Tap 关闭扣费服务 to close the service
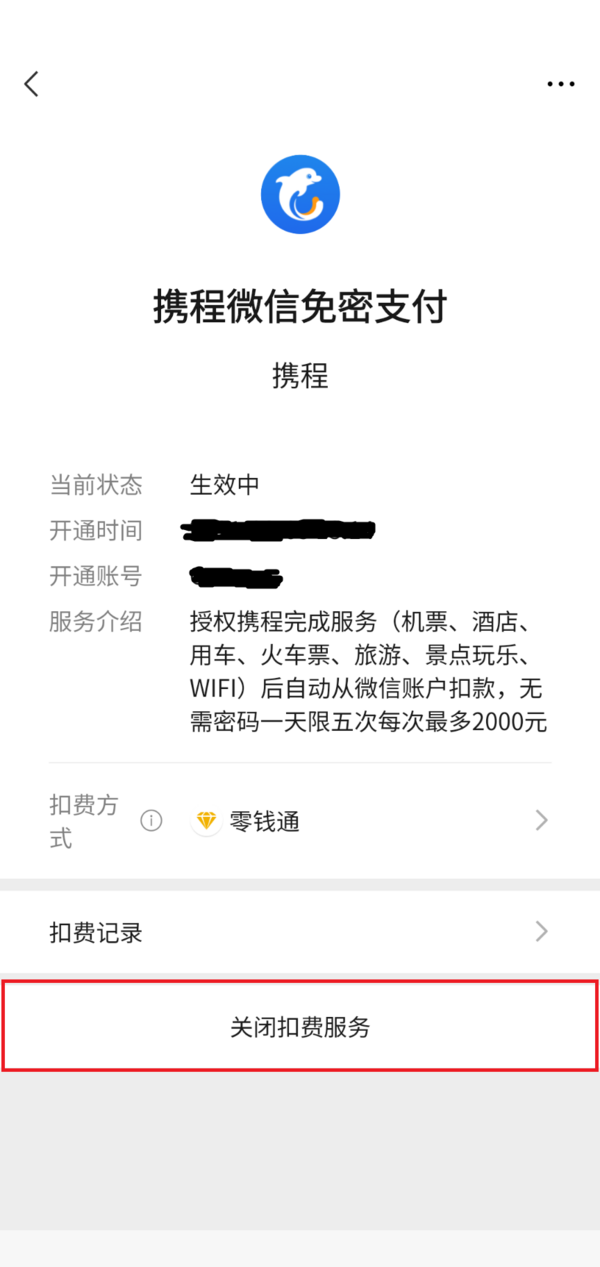 300,1027
